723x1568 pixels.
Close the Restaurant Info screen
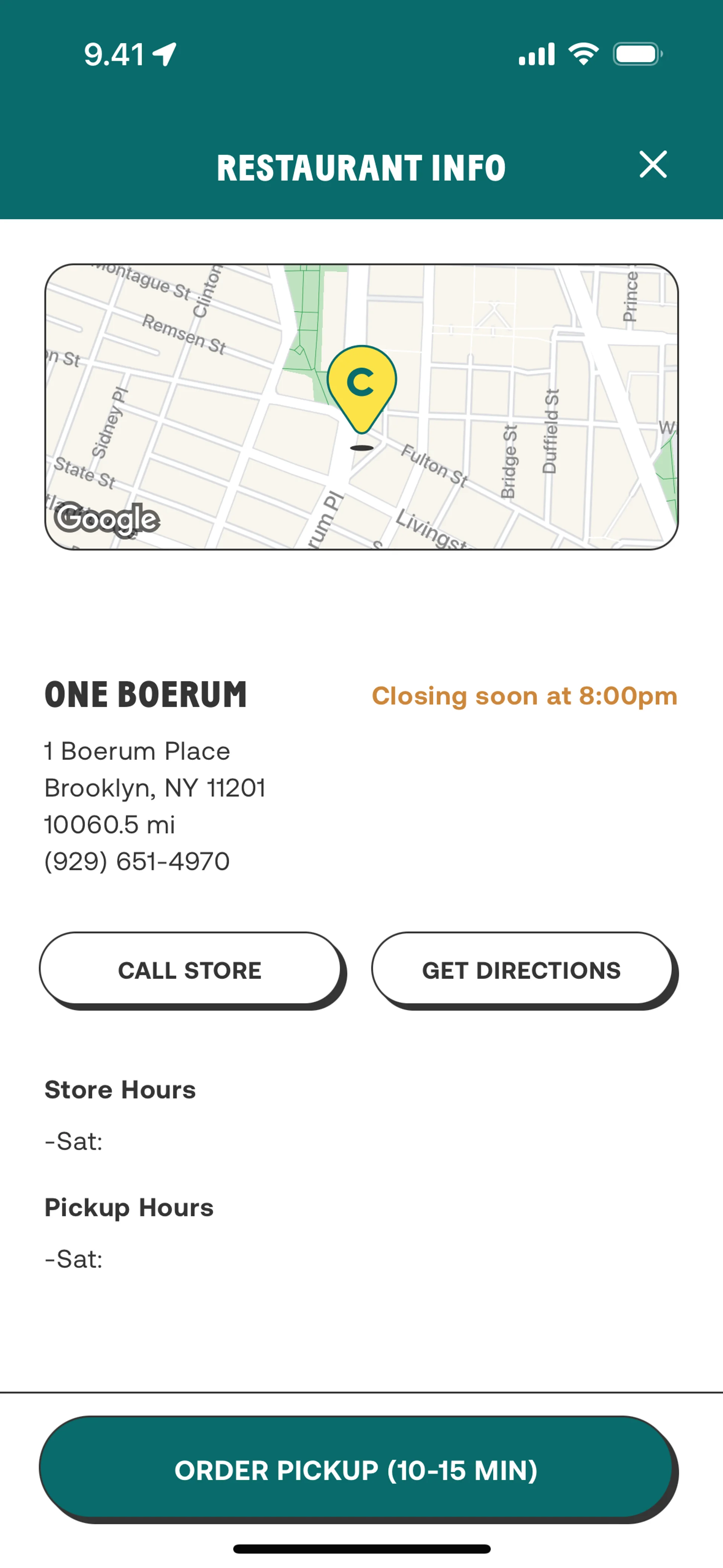point(653,164)
